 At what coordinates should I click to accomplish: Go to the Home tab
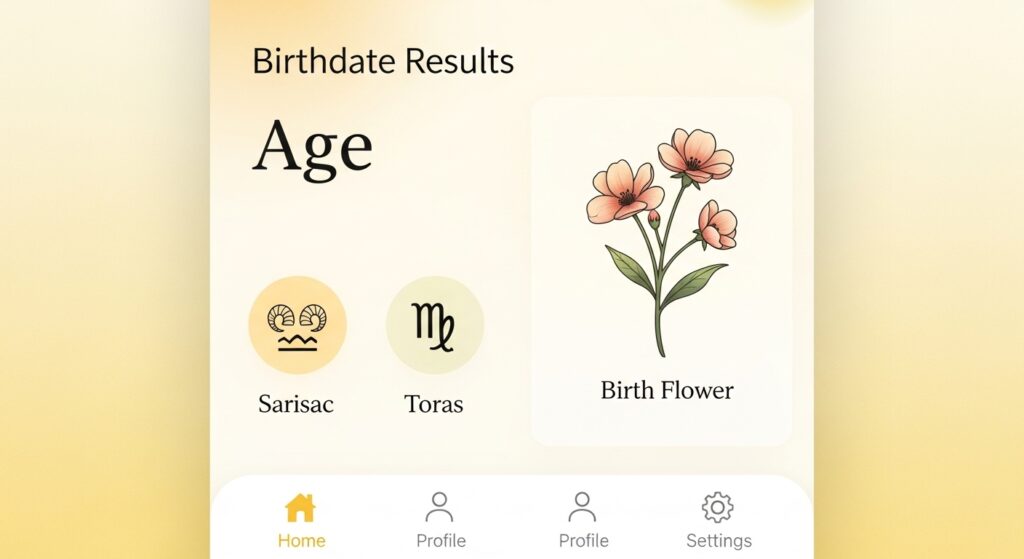[301, 520]
